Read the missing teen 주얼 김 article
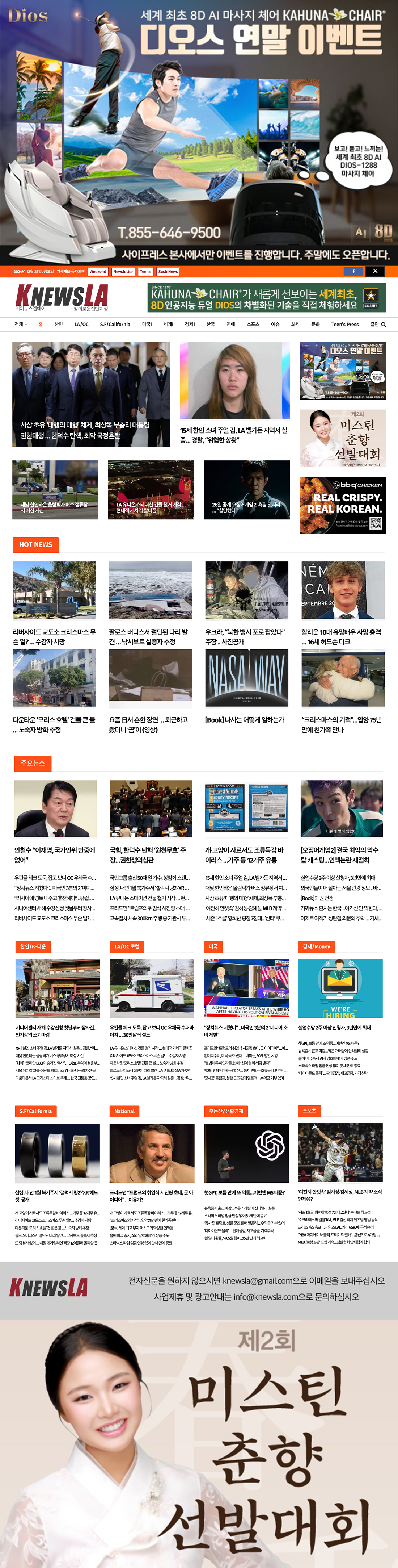The image size is (398, 1568). click(x=233, y=435)
